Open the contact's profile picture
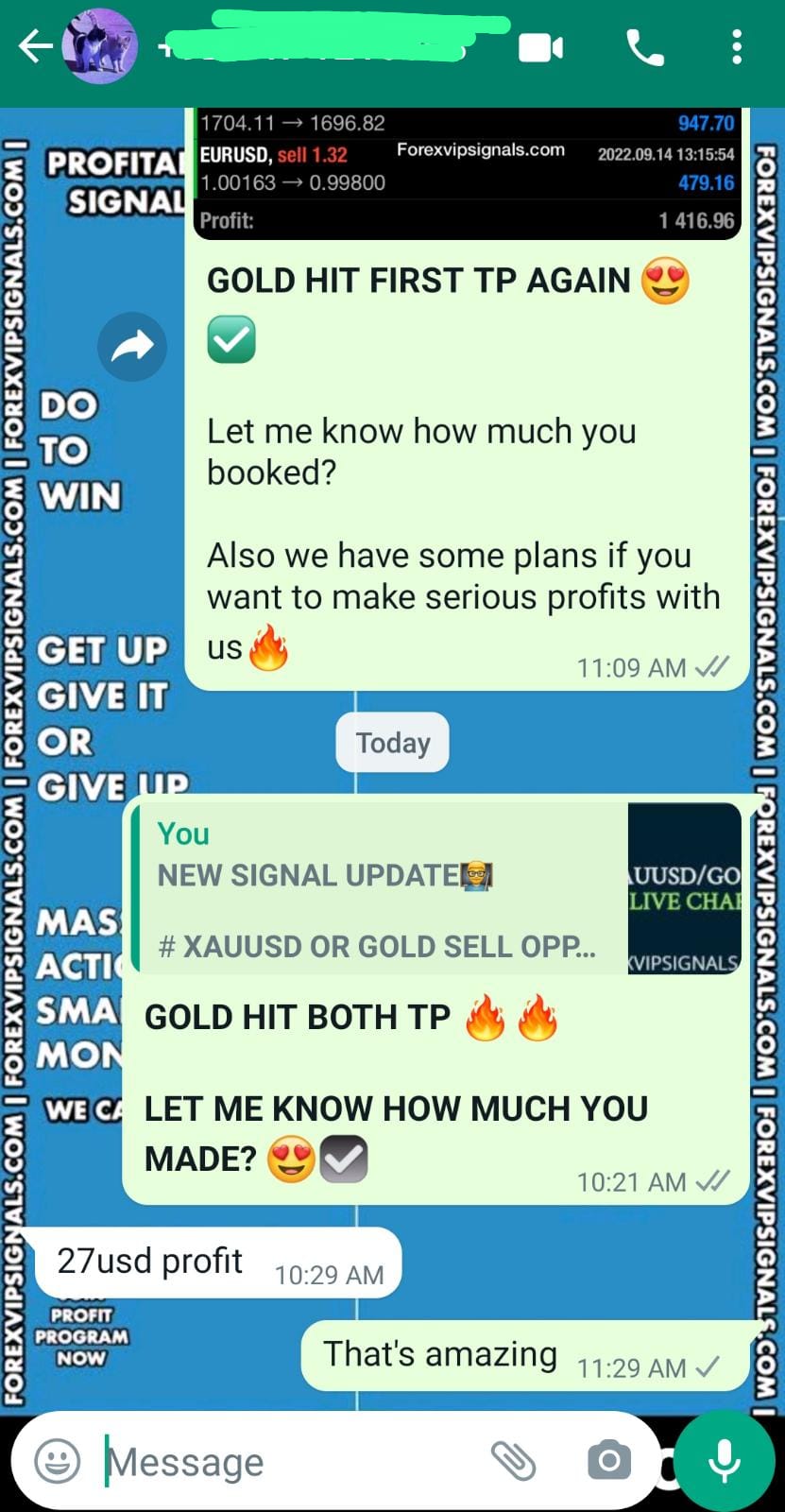The image size is (785, 1512). click(x=99, y=46)
